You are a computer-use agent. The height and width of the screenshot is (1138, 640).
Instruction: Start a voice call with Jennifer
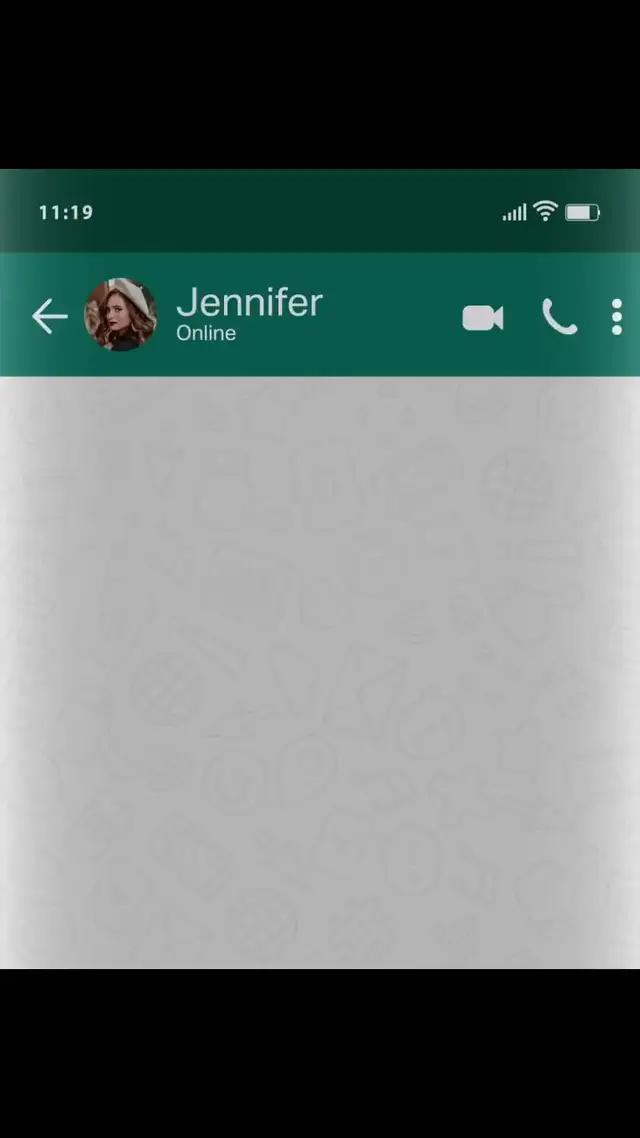tap(559, 317)
